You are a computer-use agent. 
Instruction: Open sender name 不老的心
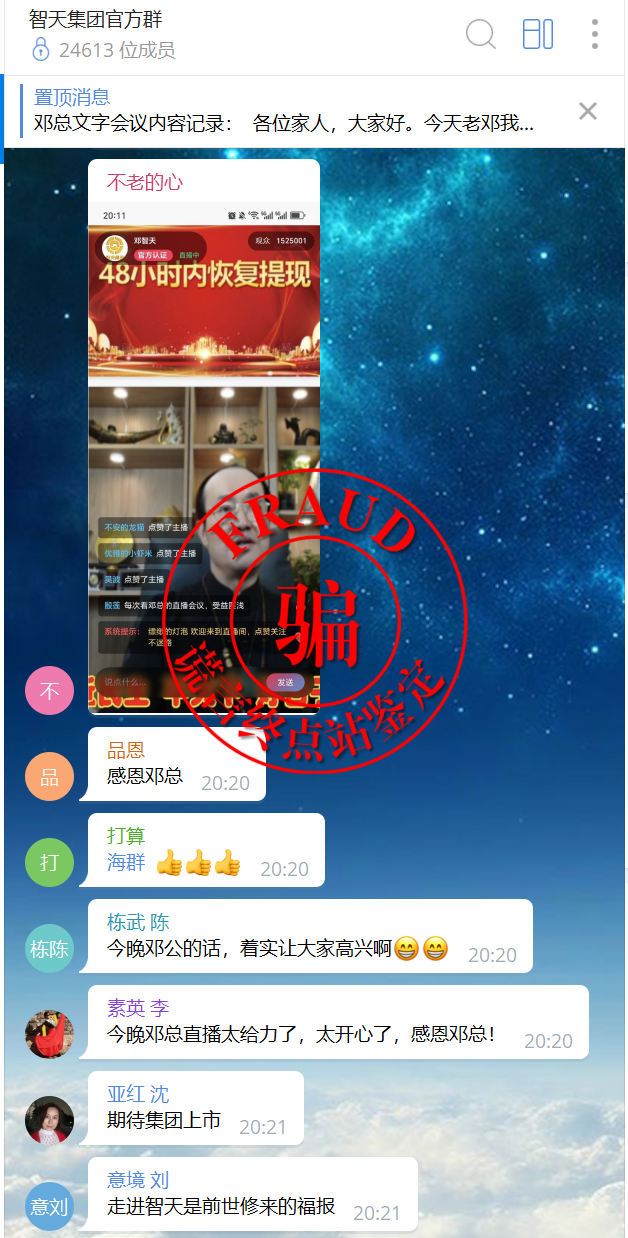[145, 182]
